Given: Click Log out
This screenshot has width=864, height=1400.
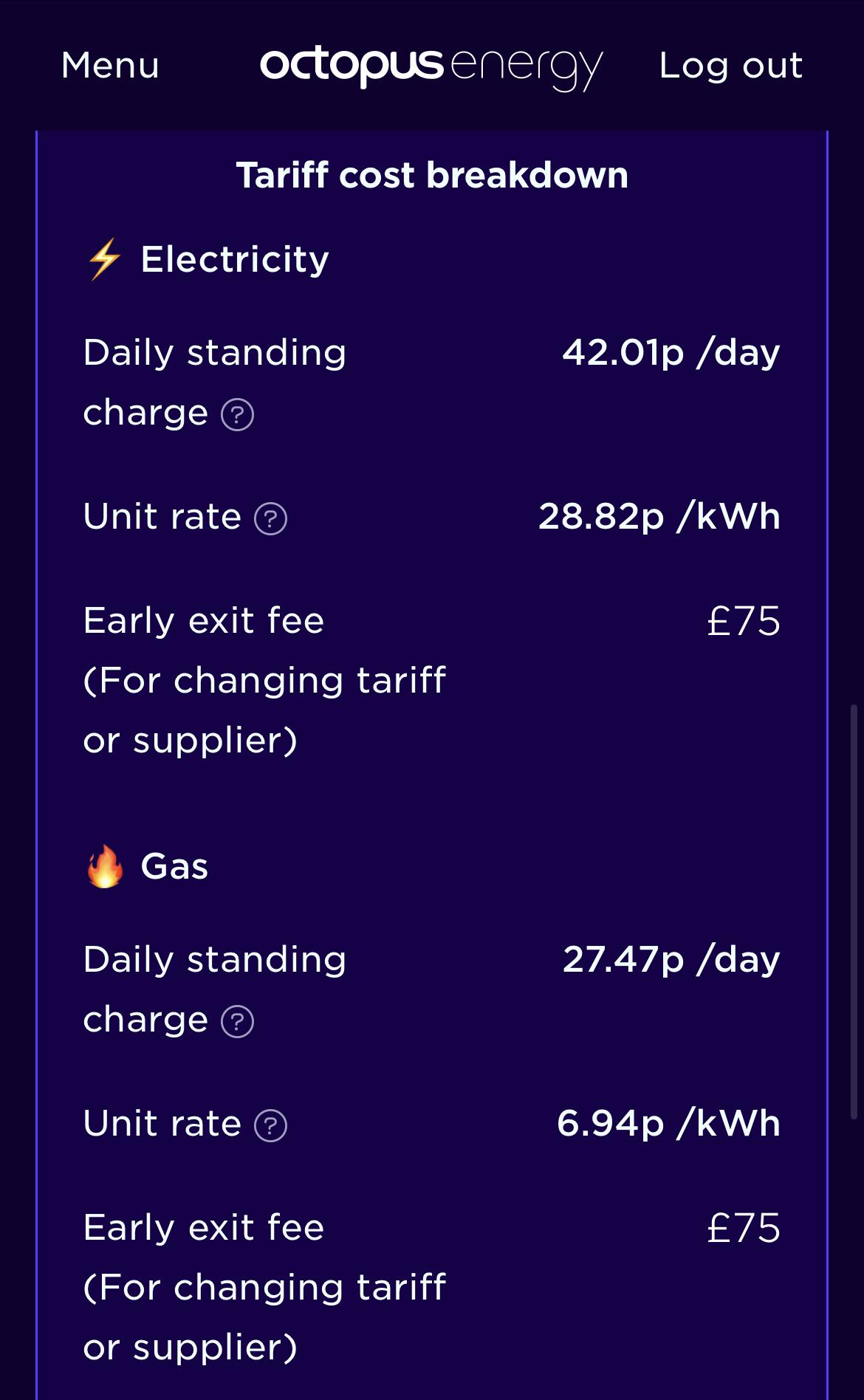Looking at the screenshot, I should click(x=730, y=66).
